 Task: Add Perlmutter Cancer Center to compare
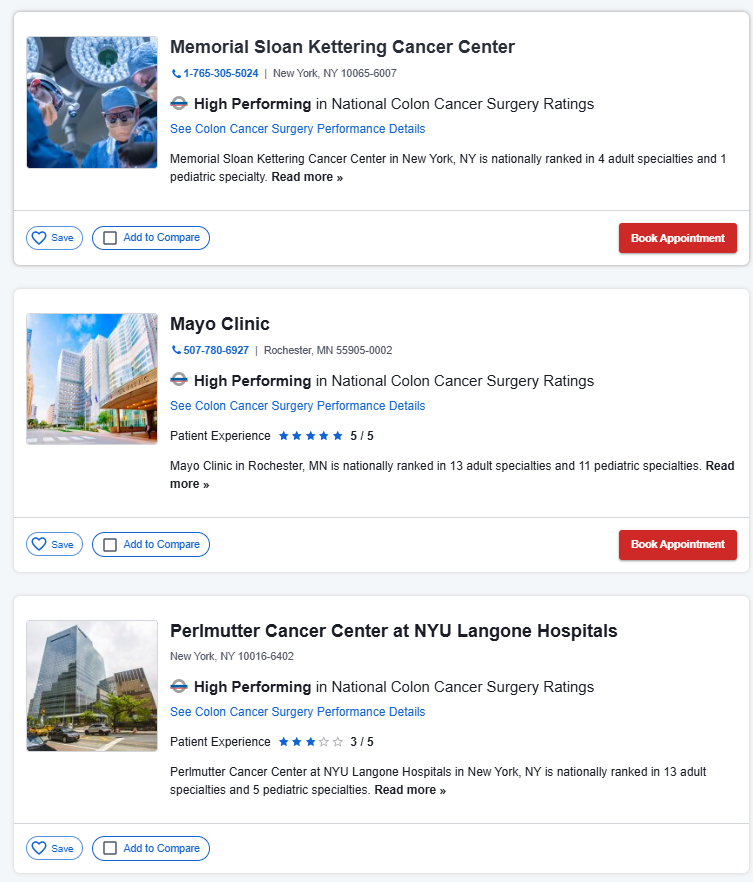tap(151, 848)
